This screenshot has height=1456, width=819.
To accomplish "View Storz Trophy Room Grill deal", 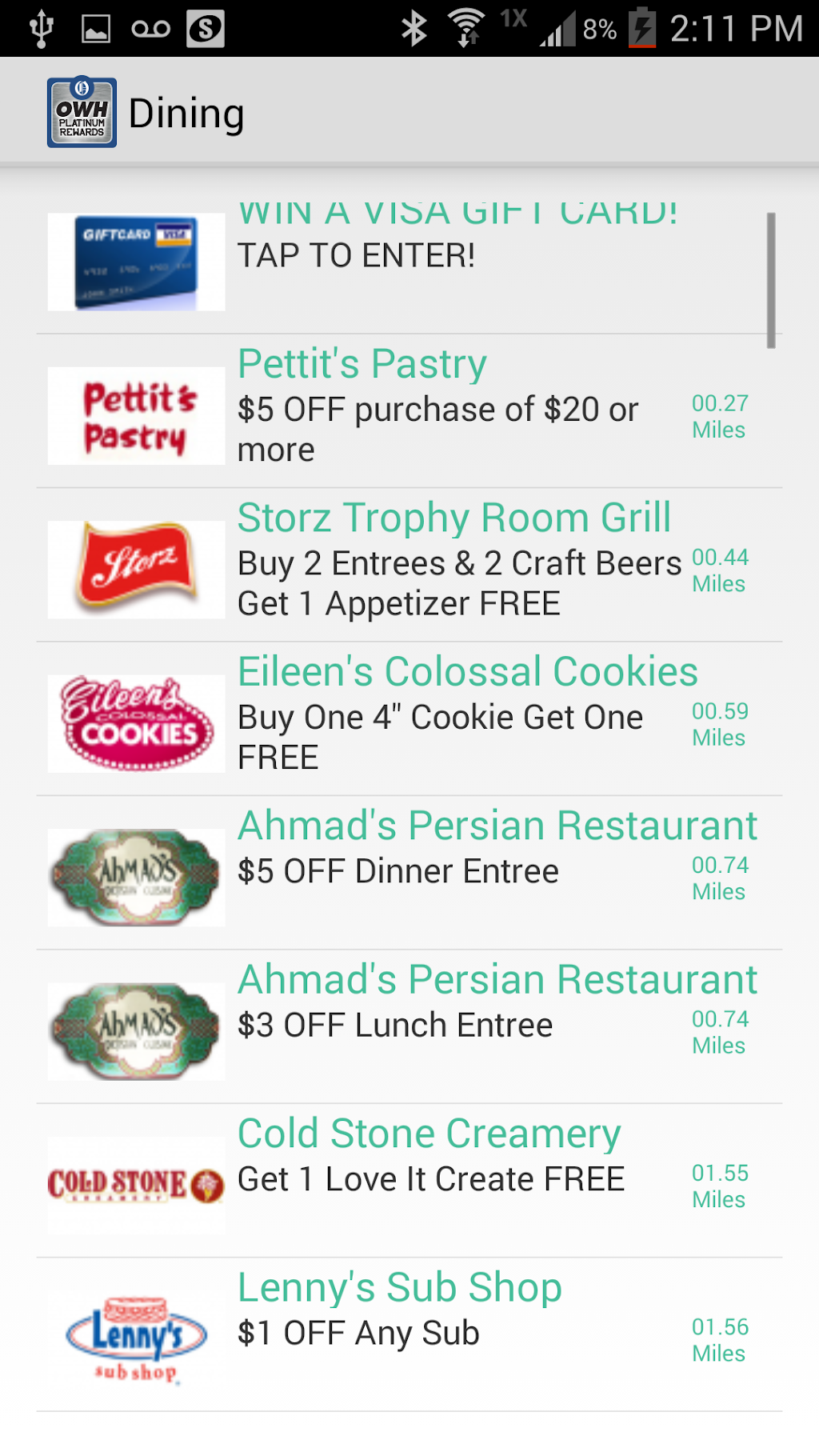I will (408, 565).
